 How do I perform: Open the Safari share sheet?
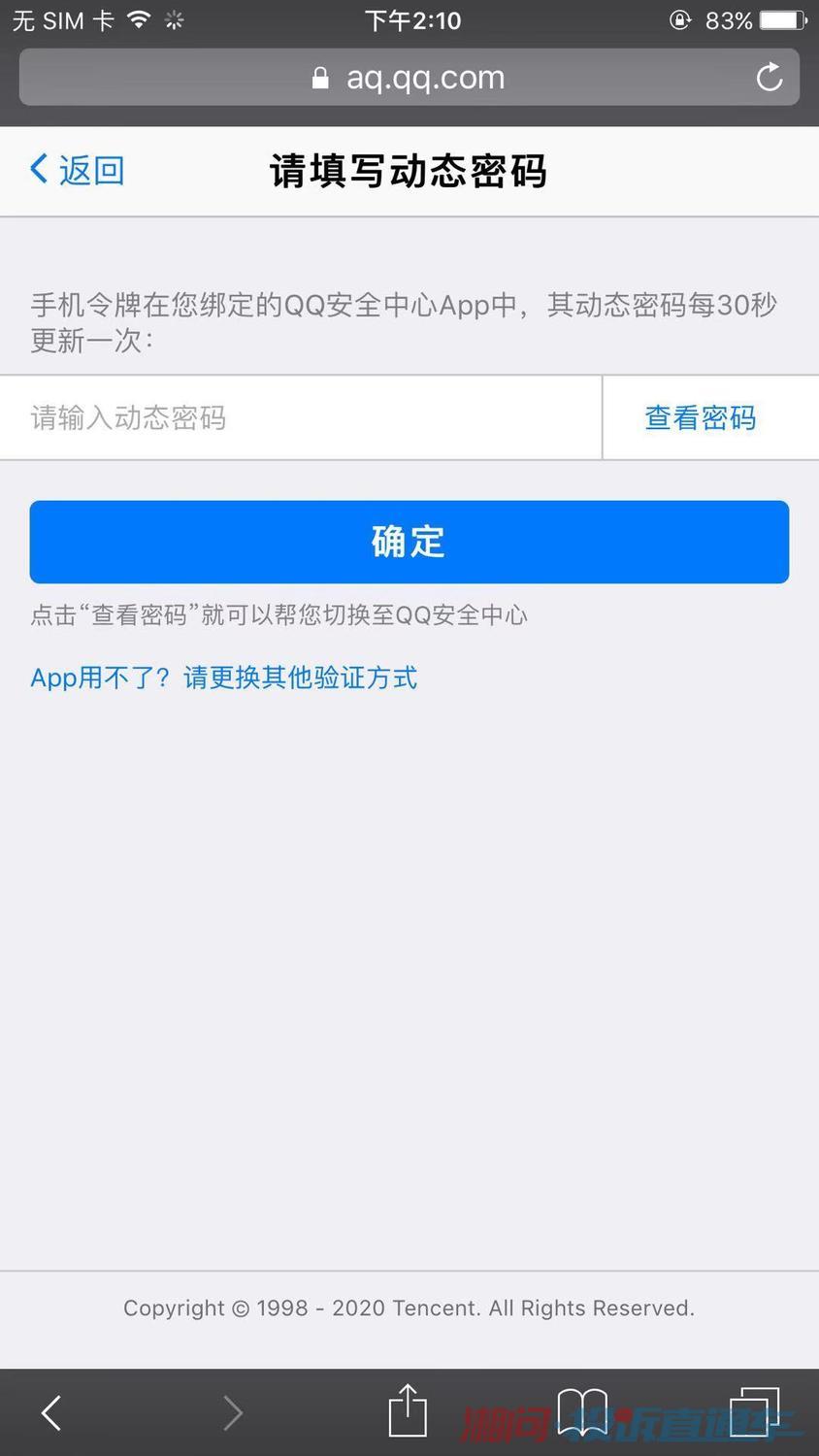[408, 1410]
